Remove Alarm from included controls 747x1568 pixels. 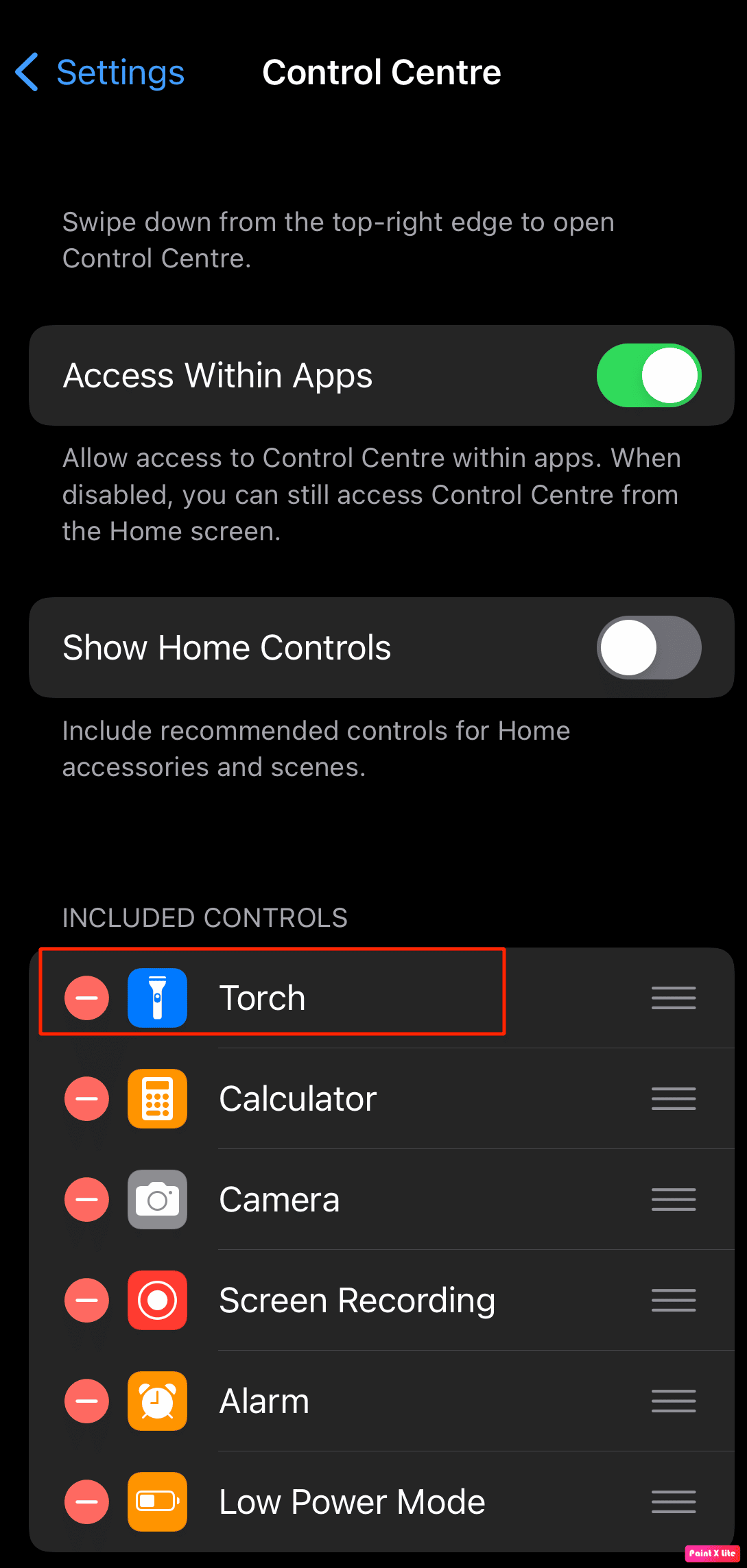click(x=86, y=1401)
